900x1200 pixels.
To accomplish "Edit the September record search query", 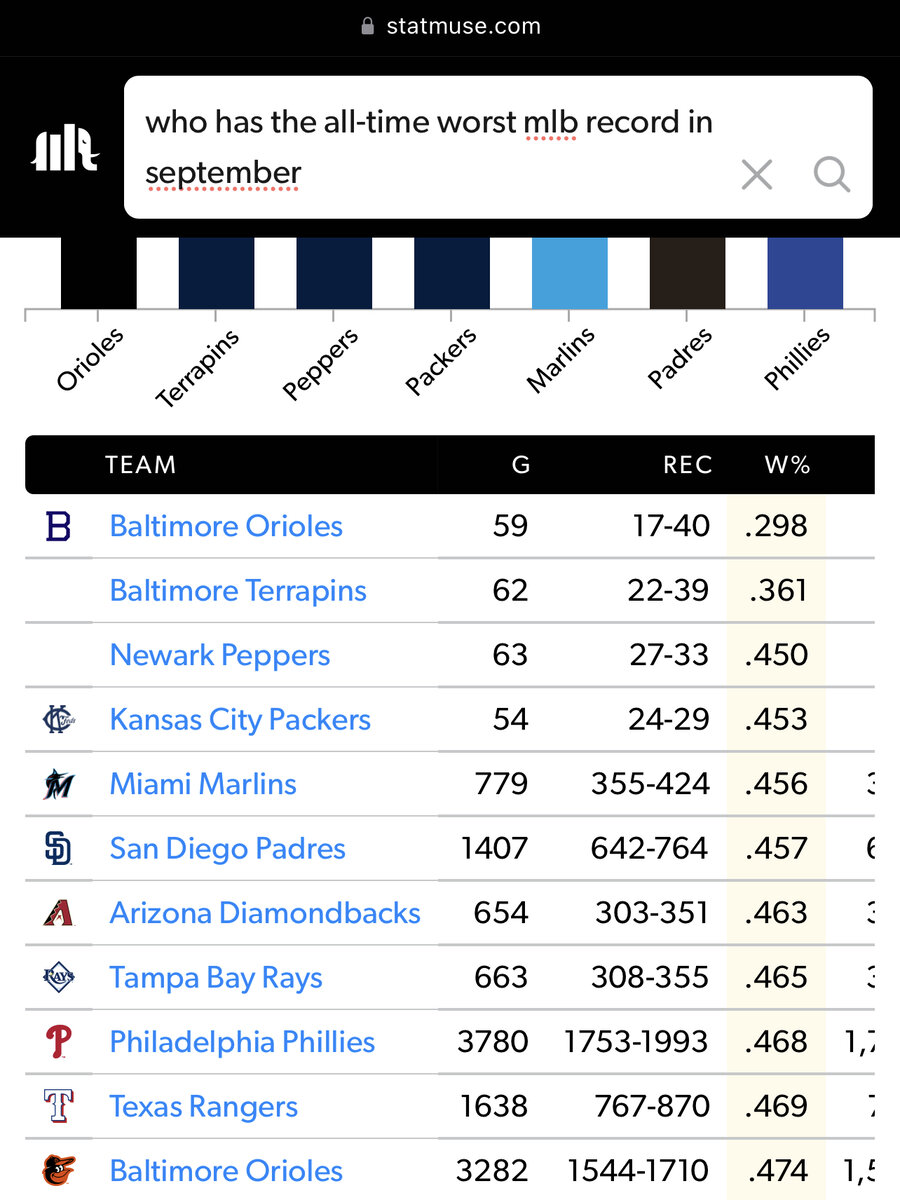I will 430,147.
